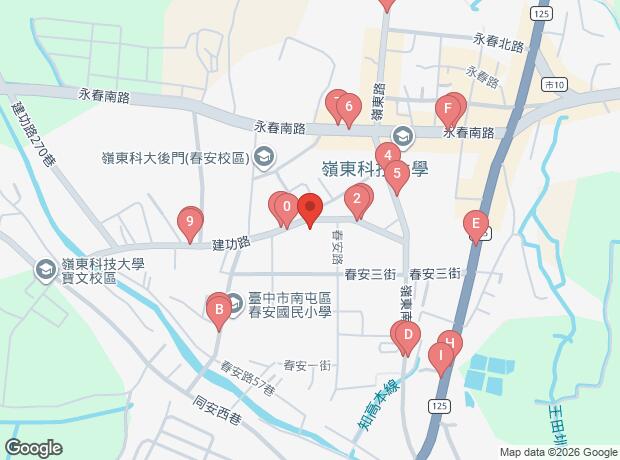Open 春安國民小學 school place icon

click(x=233, y=300)
